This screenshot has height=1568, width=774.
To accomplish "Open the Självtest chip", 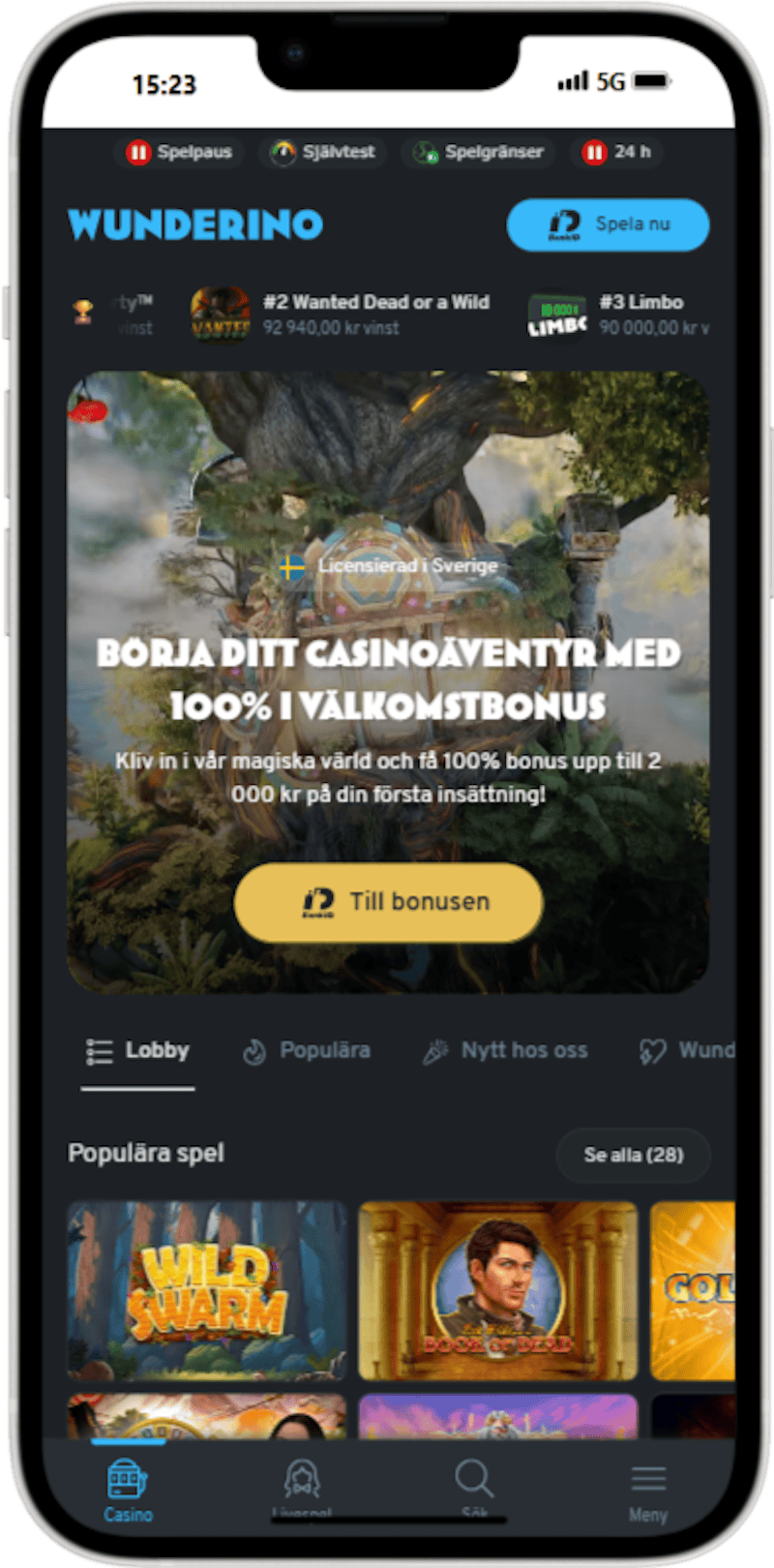I will 322,152.
